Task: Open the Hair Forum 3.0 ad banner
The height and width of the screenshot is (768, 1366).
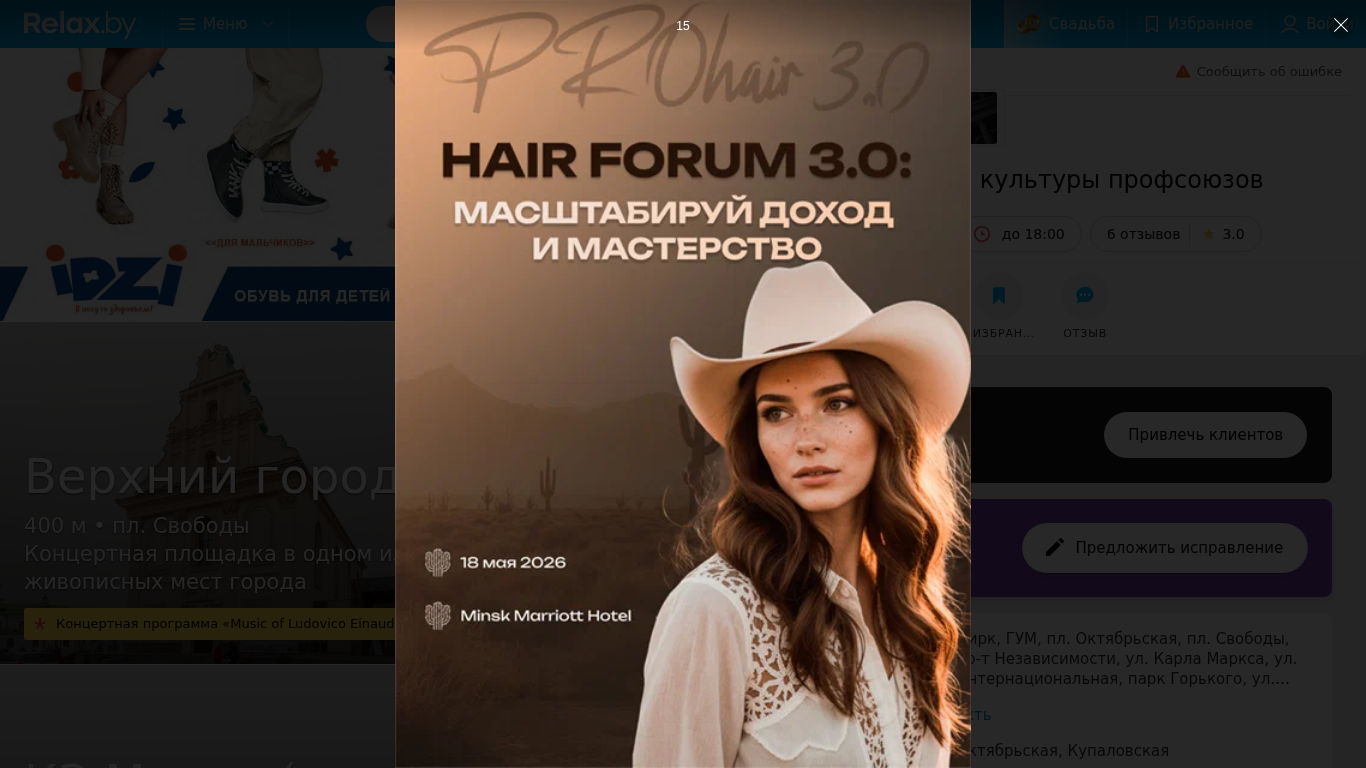Action: coord(682,400)
